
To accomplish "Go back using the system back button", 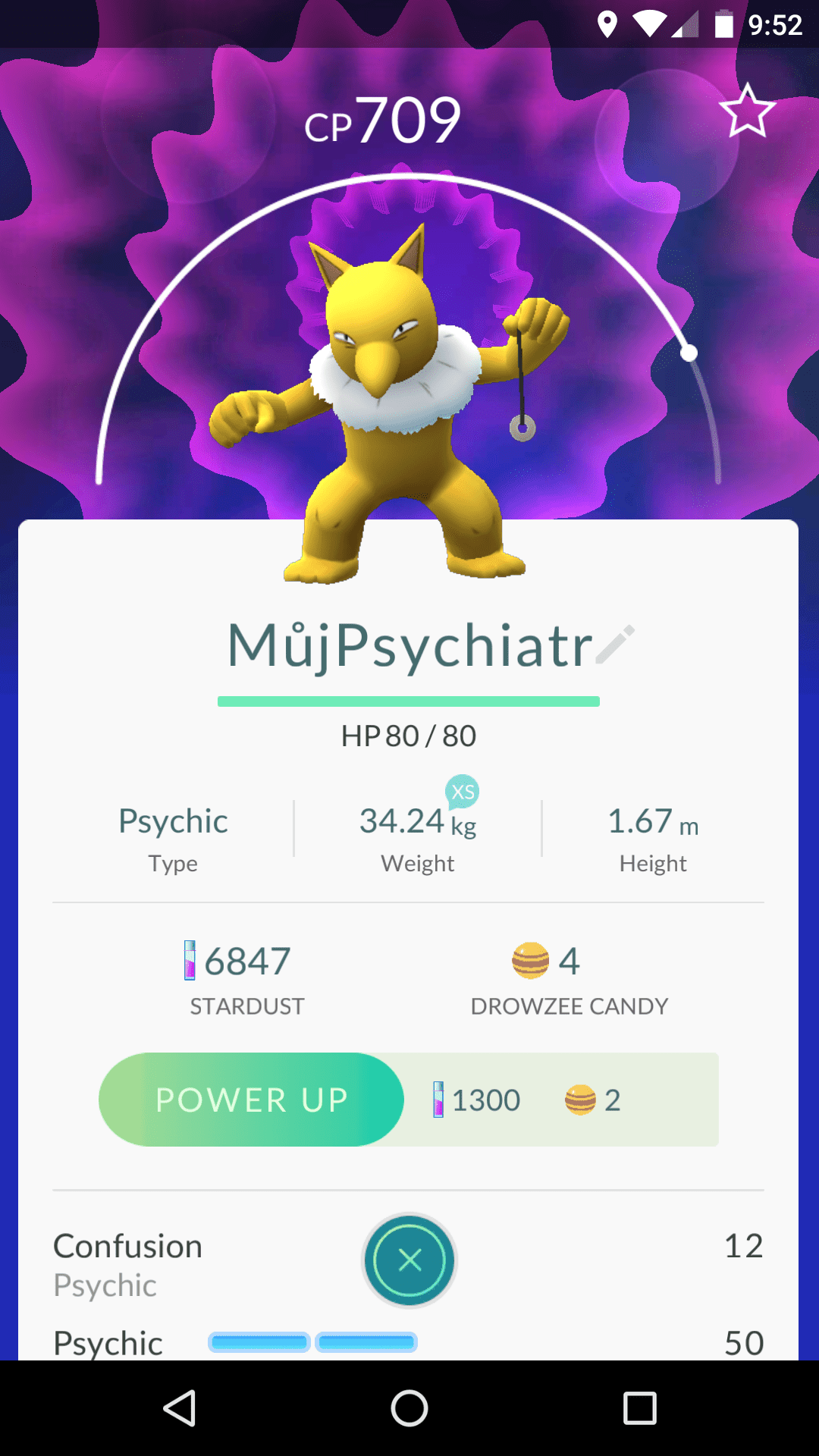I will (x=180, y=1408).
